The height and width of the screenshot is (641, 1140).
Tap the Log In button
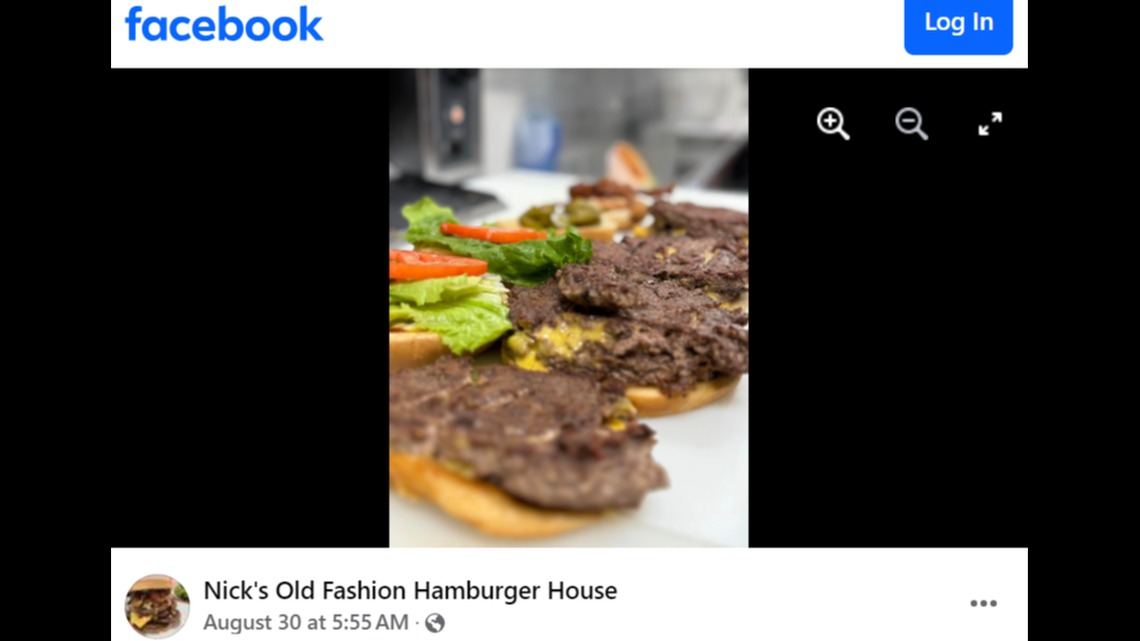pos(958,23)
